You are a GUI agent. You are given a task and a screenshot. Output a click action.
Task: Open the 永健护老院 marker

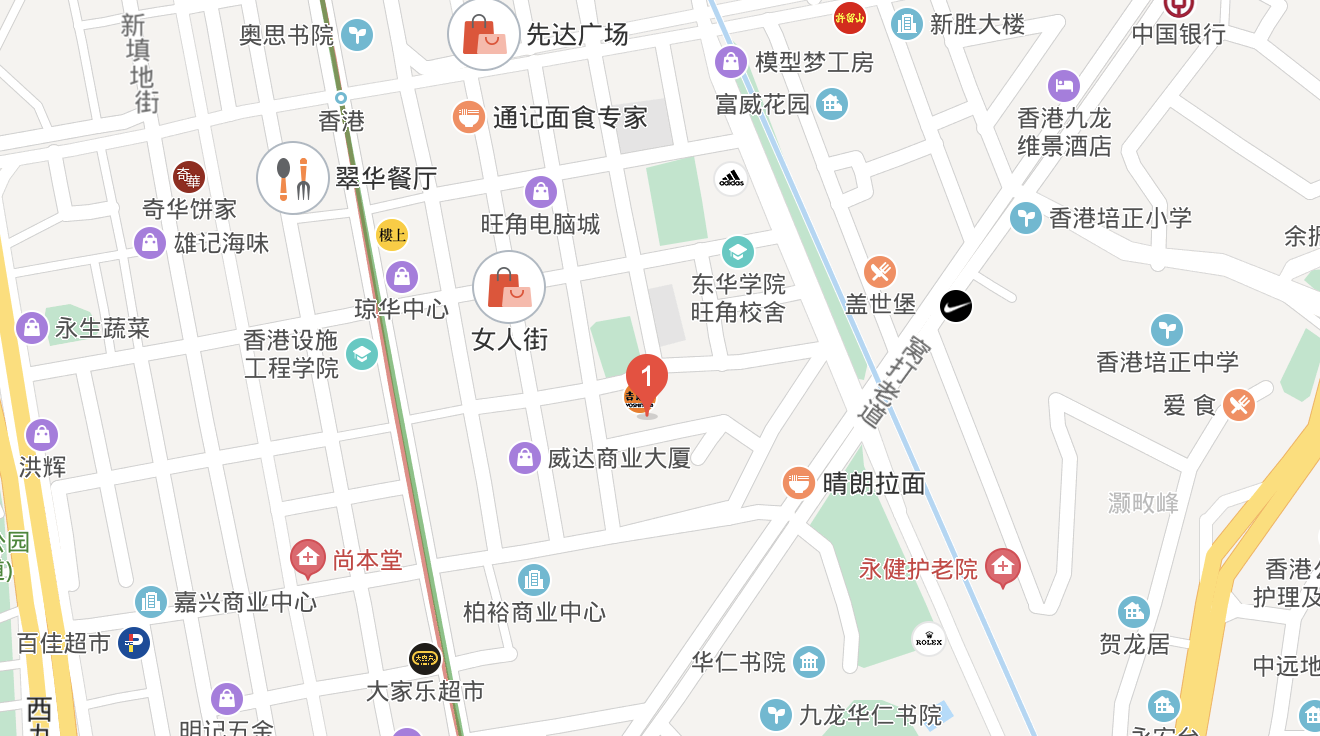point(1003,567)
